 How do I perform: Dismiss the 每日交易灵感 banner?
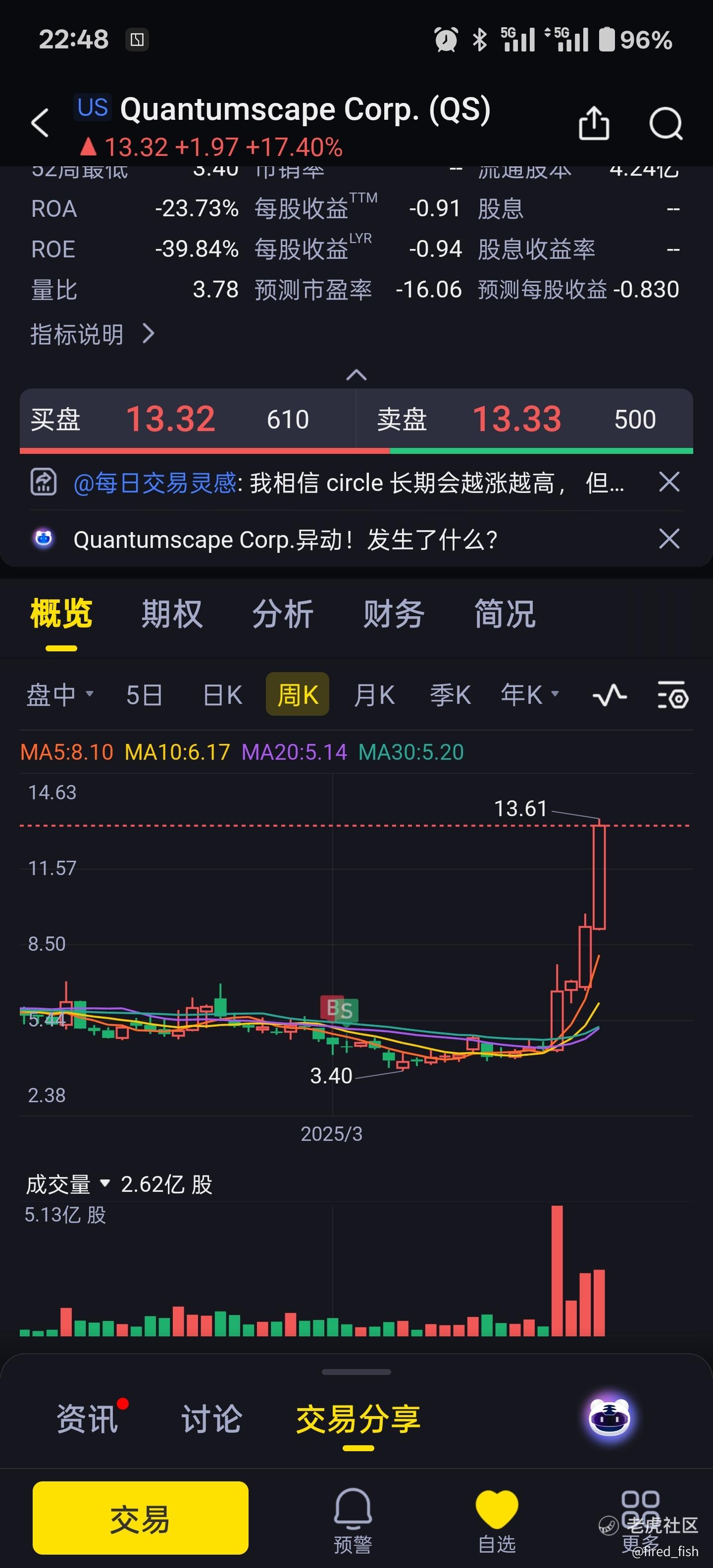click(x=669, y=482)
